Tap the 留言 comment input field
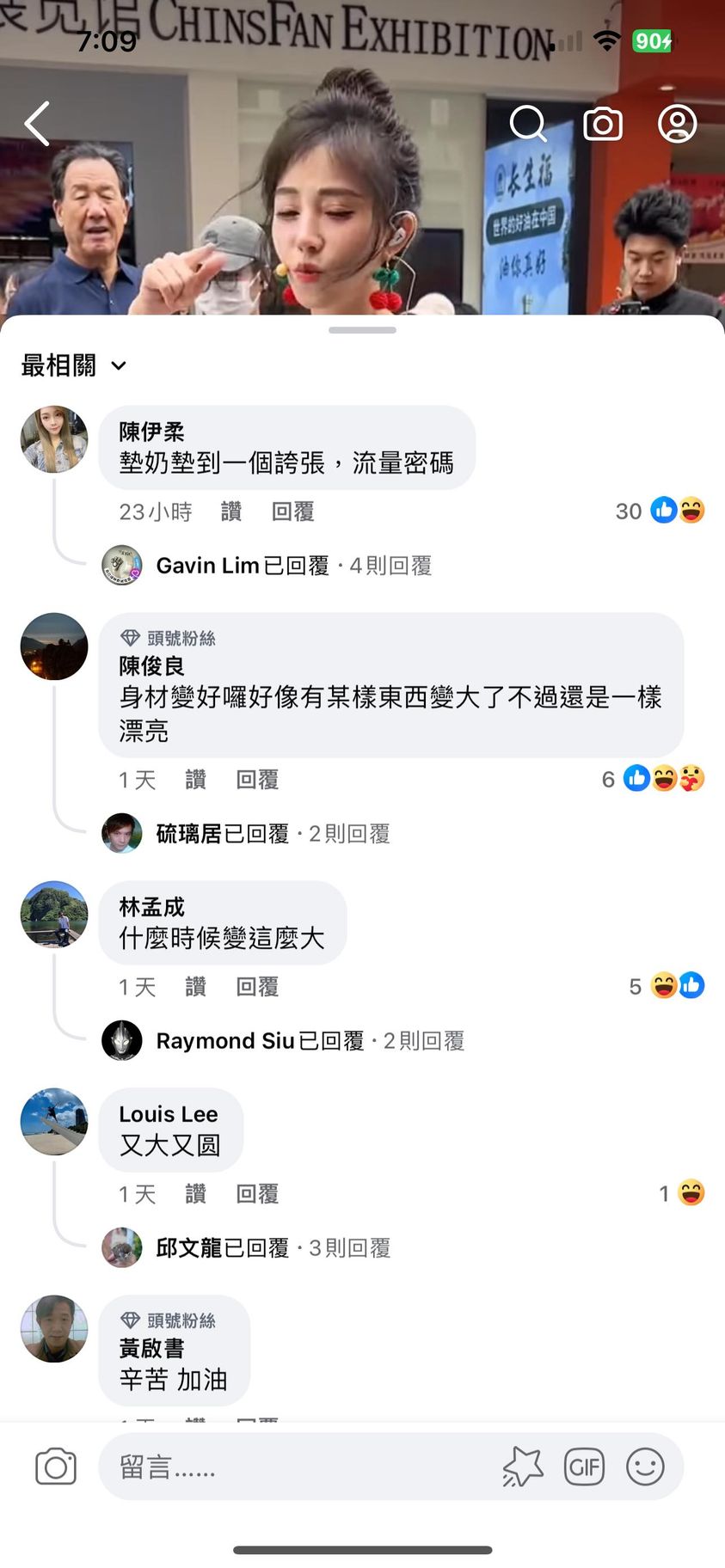This screenshot has height=1568, width=725. [x=292, y=1467]
